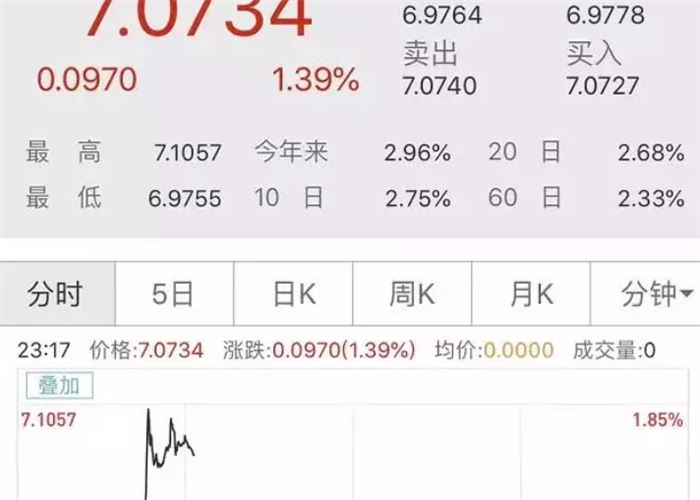This screenshot has width=700, height=500.
Task: Switch to the 周K chart view
Action: (412, 295)
